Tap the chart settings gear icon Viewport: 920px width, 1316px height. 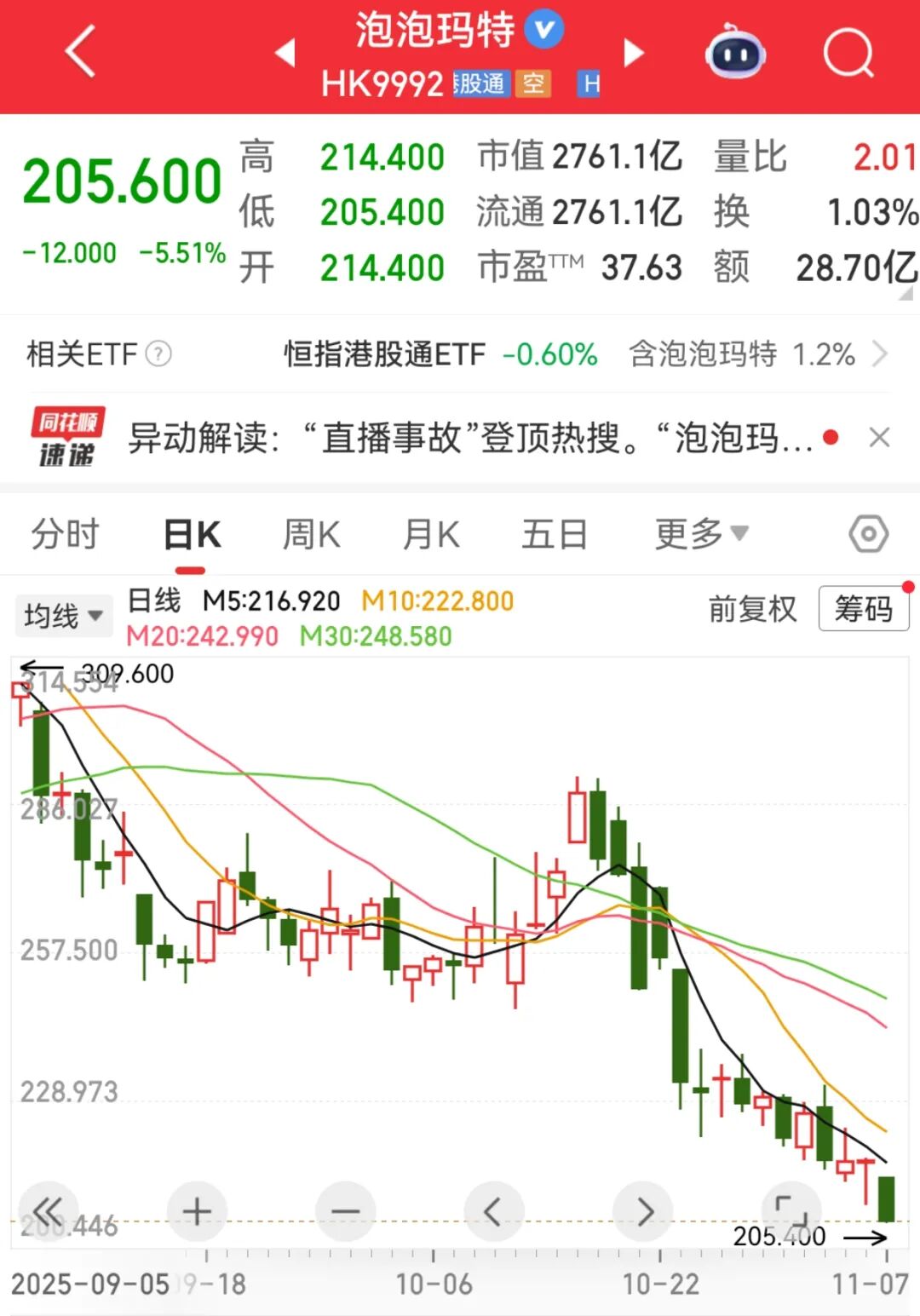(868, 533)
